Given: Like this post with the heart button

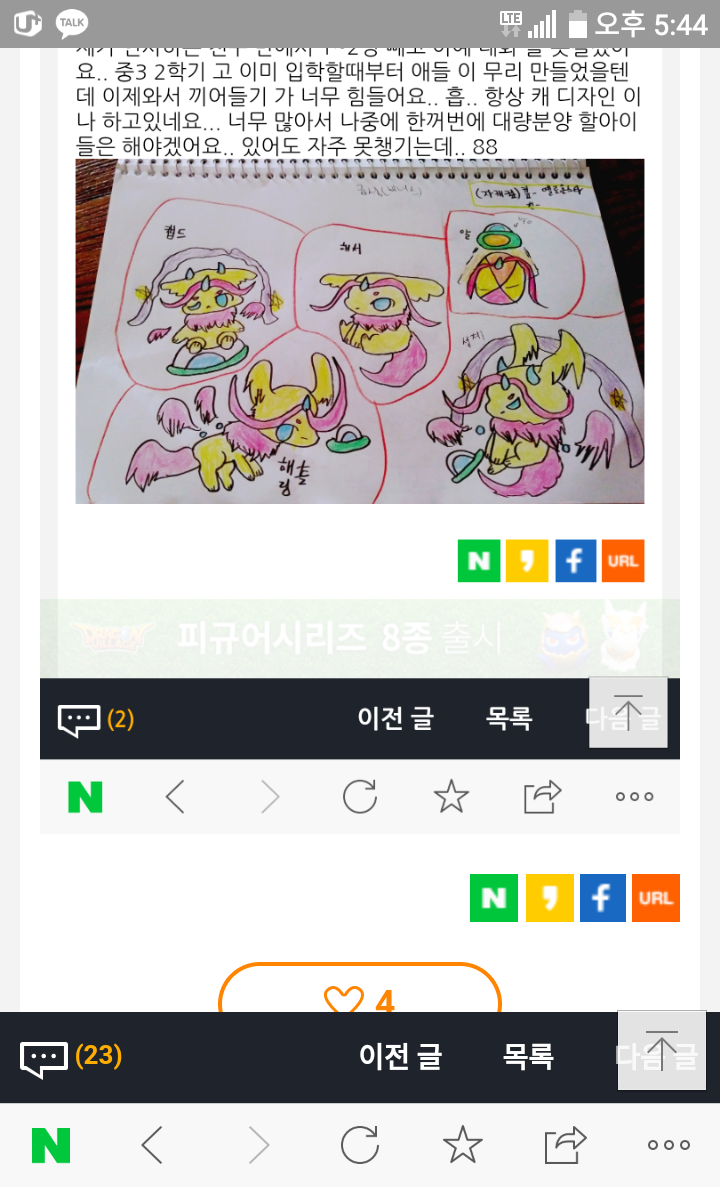Looking at the screenshot, I should (359, 998).
